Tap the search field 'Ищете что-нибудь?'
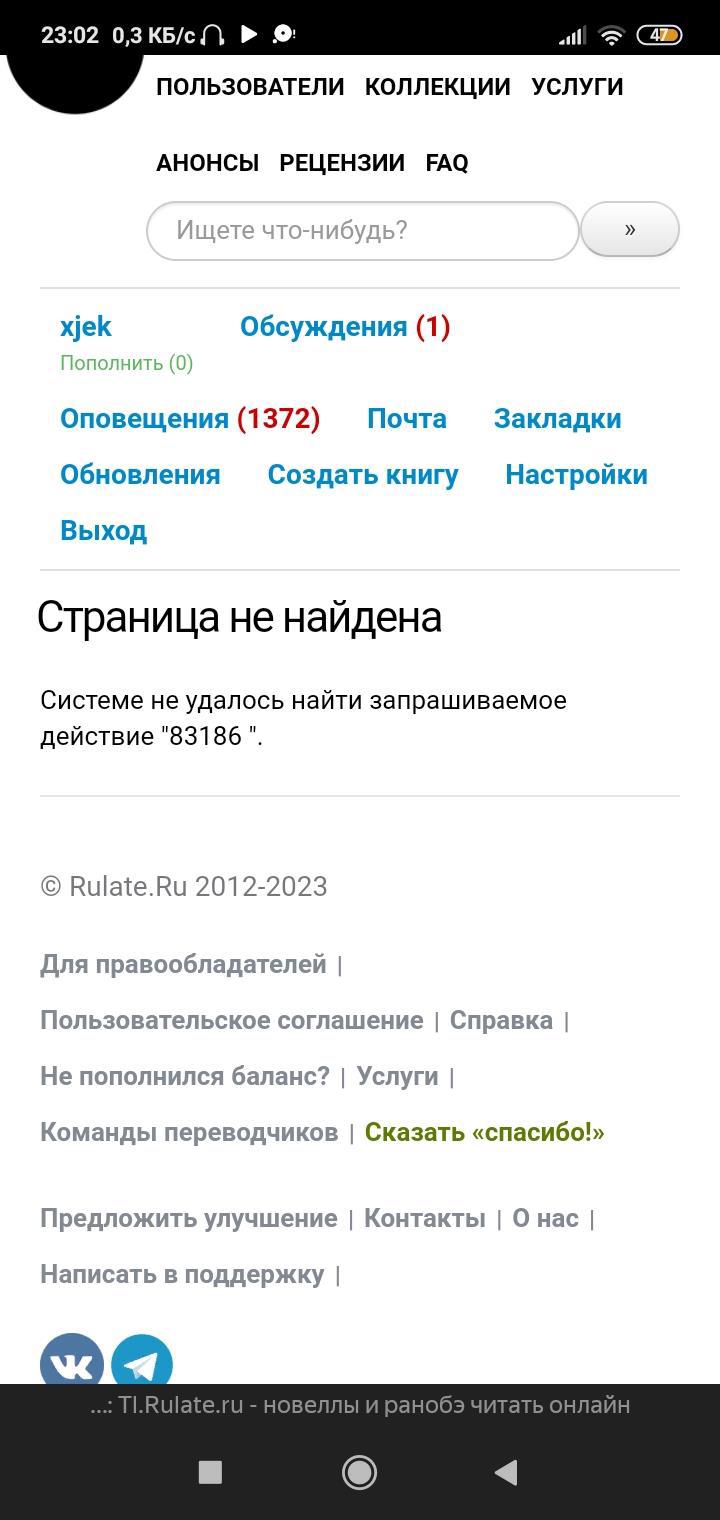The image size is (720, 1520). point(362,231)
